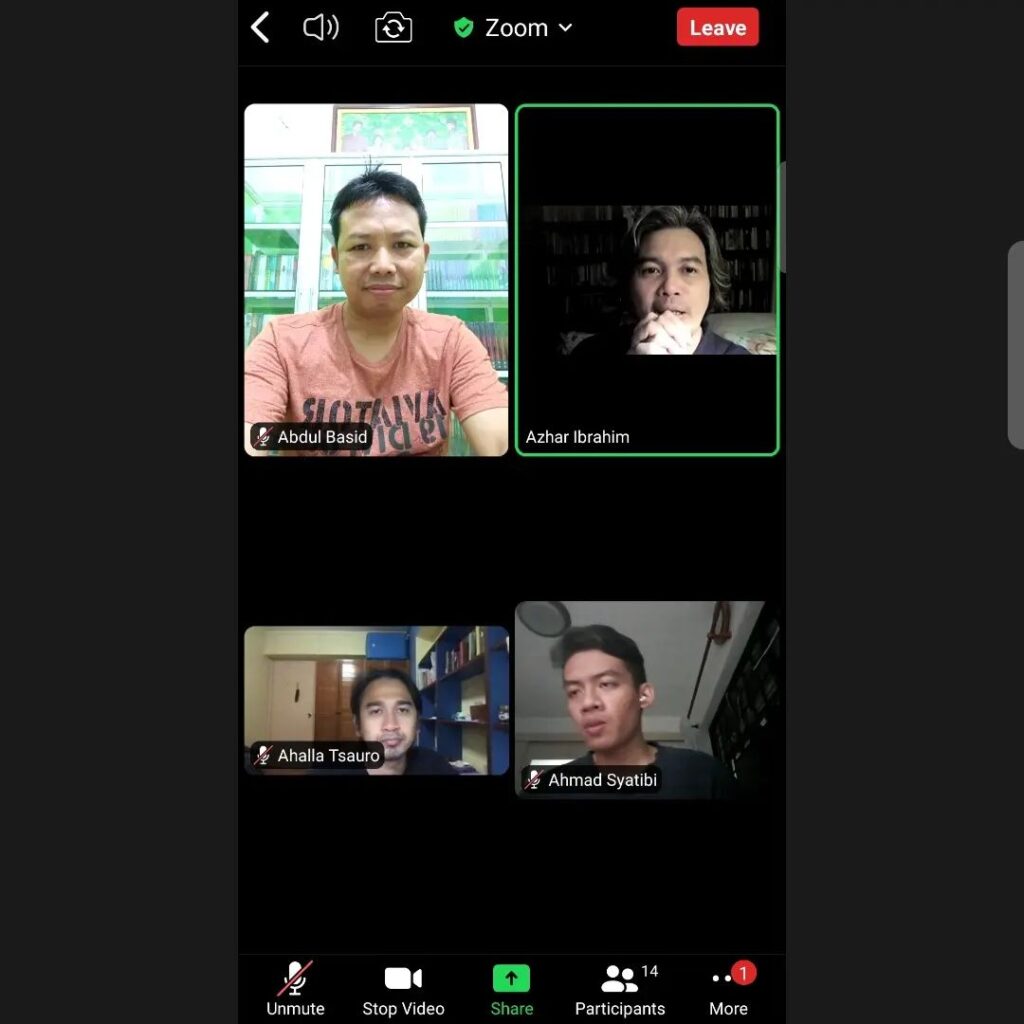This screenshot has width=1024, height=1024.
Task: Select Abdul Basid's video tile
Action: [376, 280]
